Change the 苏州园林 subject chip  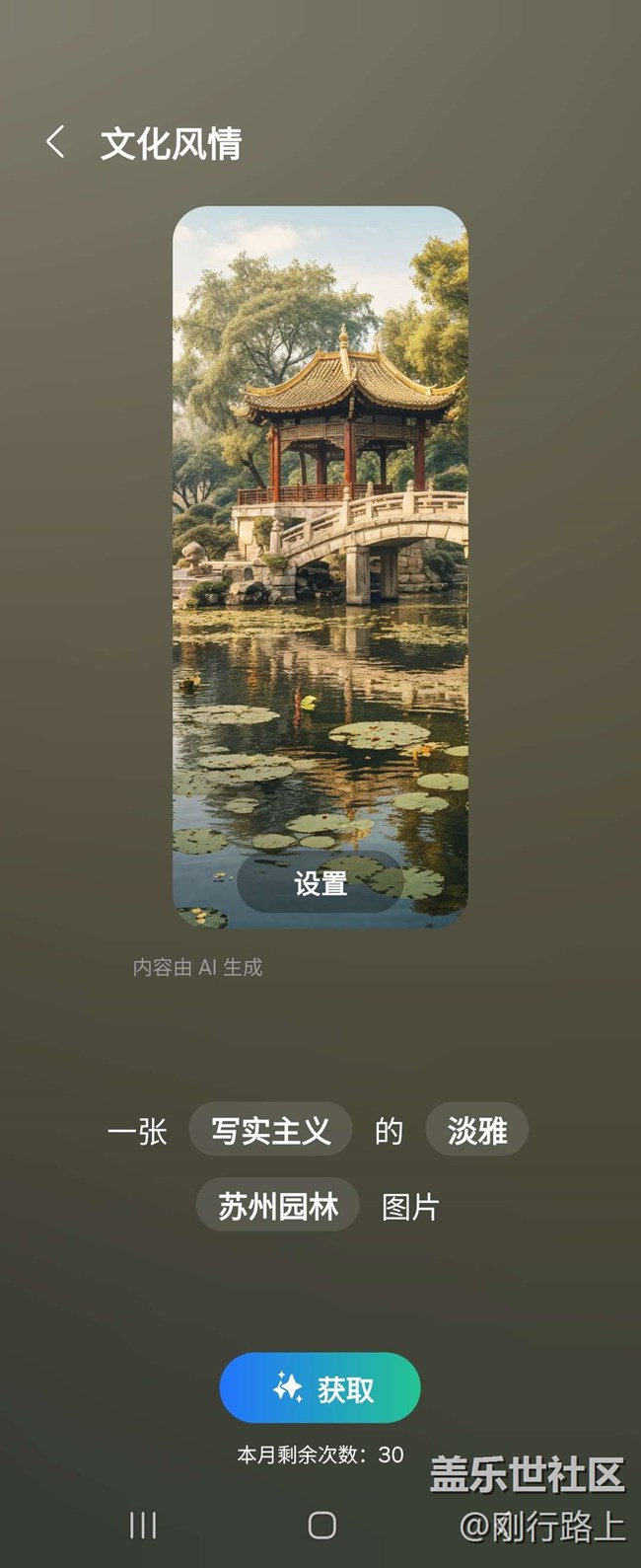click(x=277, y=1205)
